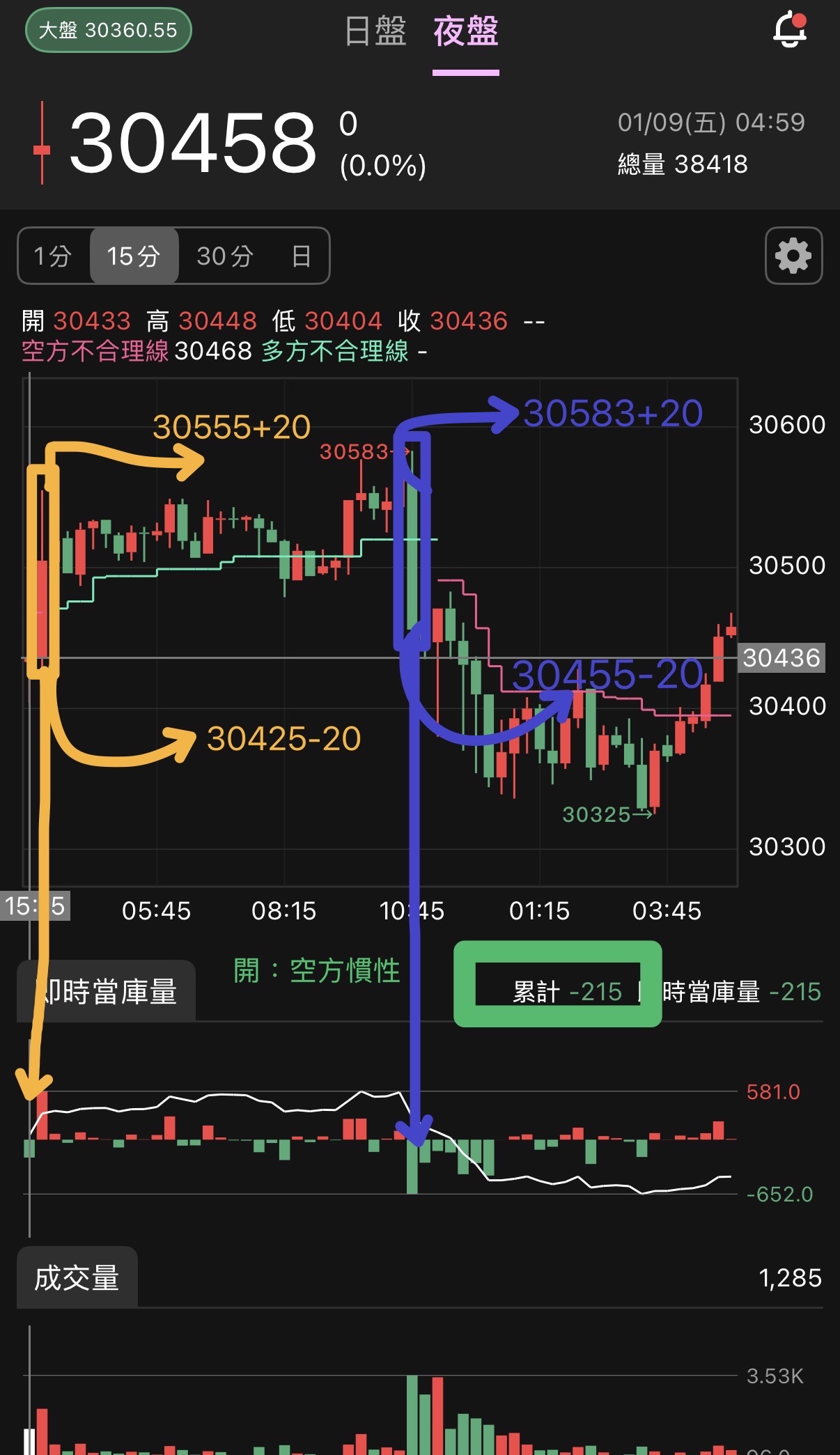Select the 夜盤 tab

point(465,32)
